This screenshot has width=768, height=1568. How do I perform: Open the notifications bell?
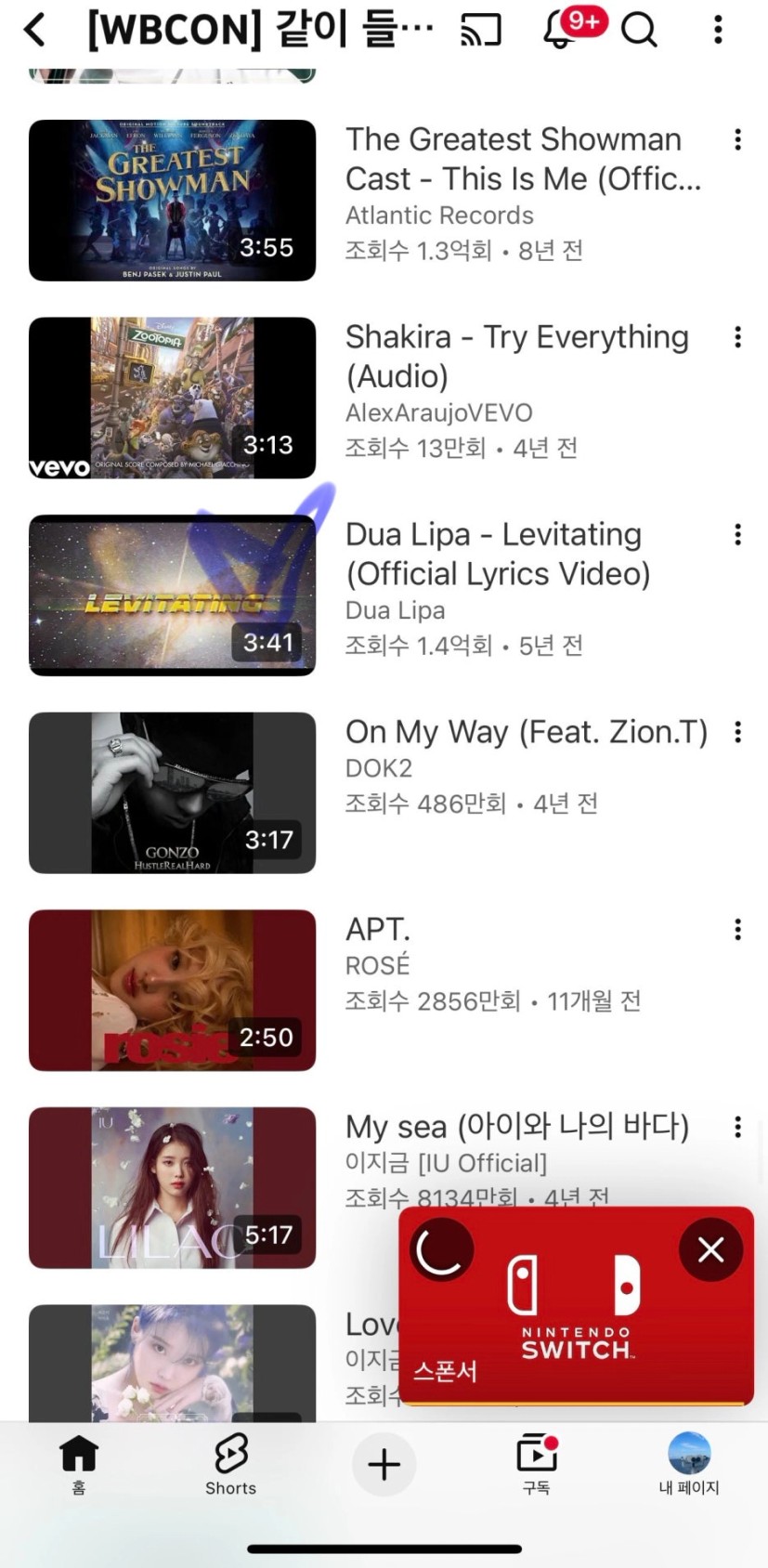click(560, 30)
